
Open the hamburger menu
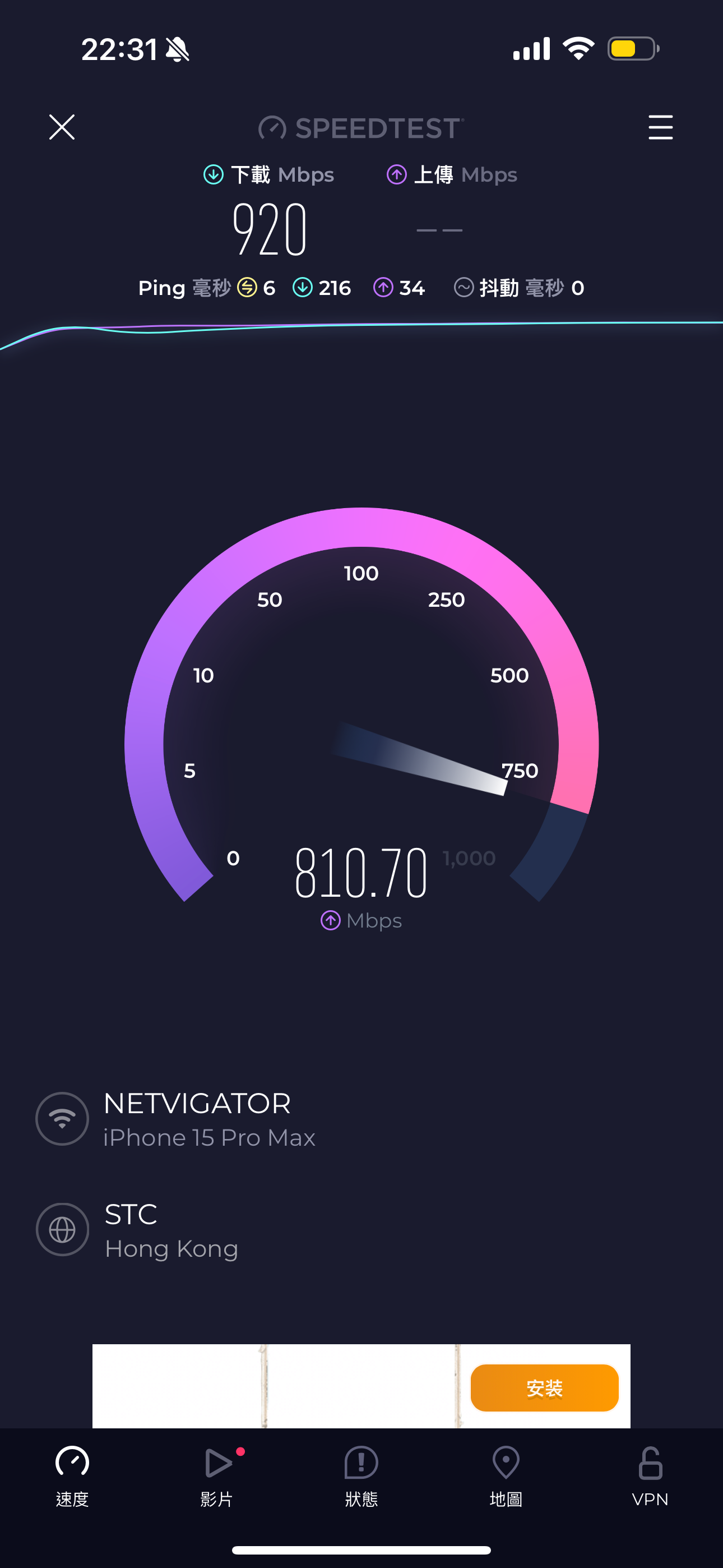coord(660,127)
